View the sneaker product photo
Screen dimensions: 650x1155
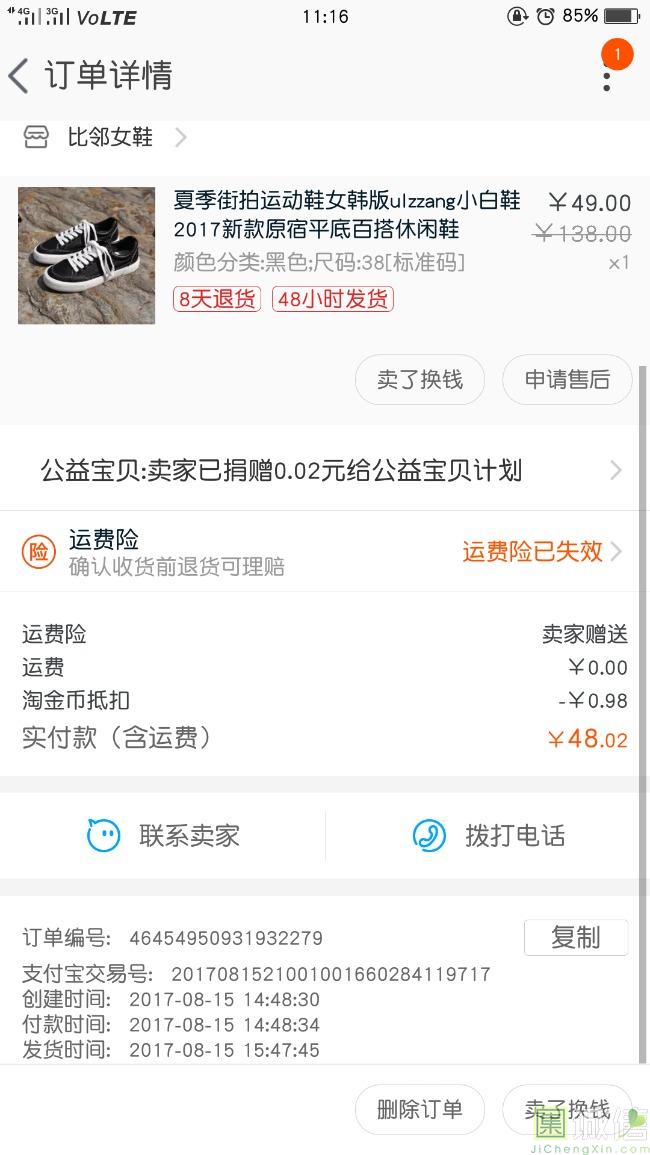click(87, 255)
